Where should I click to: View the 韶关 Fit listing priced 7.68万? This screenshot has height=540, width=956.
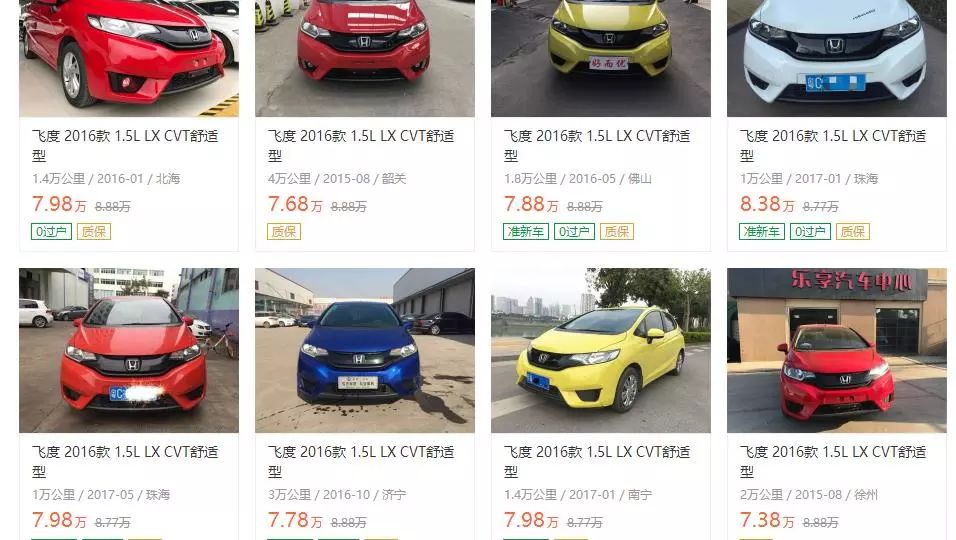click(x=364, y=145)
